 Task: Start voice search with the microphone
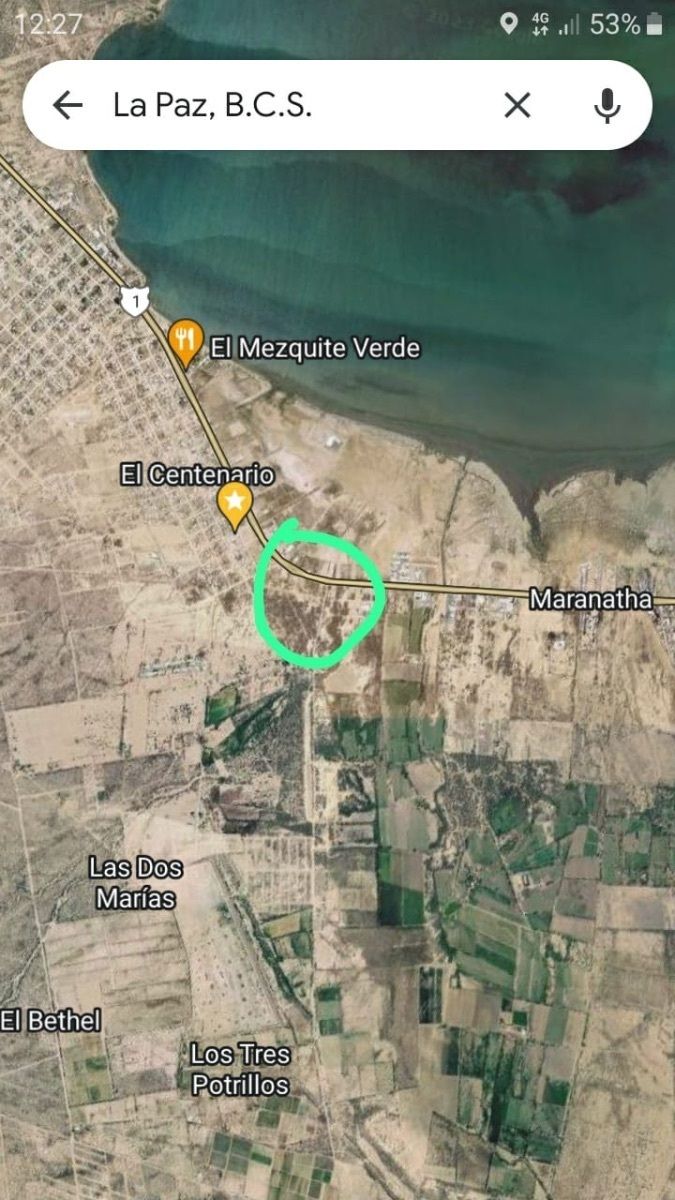pyautogui.click(x=607, y=105)
